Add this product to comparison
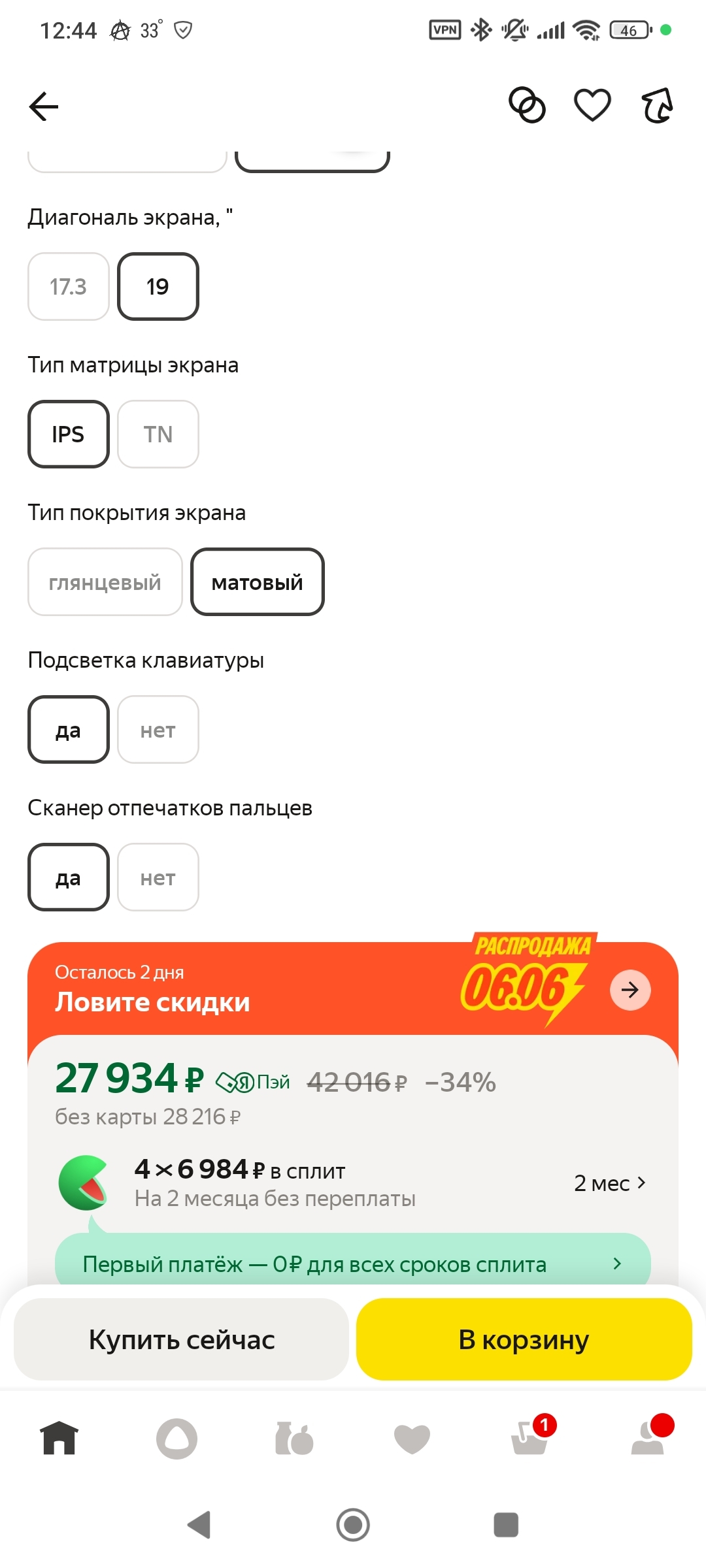Viewport: 706px width, 1568px height. 527,105
